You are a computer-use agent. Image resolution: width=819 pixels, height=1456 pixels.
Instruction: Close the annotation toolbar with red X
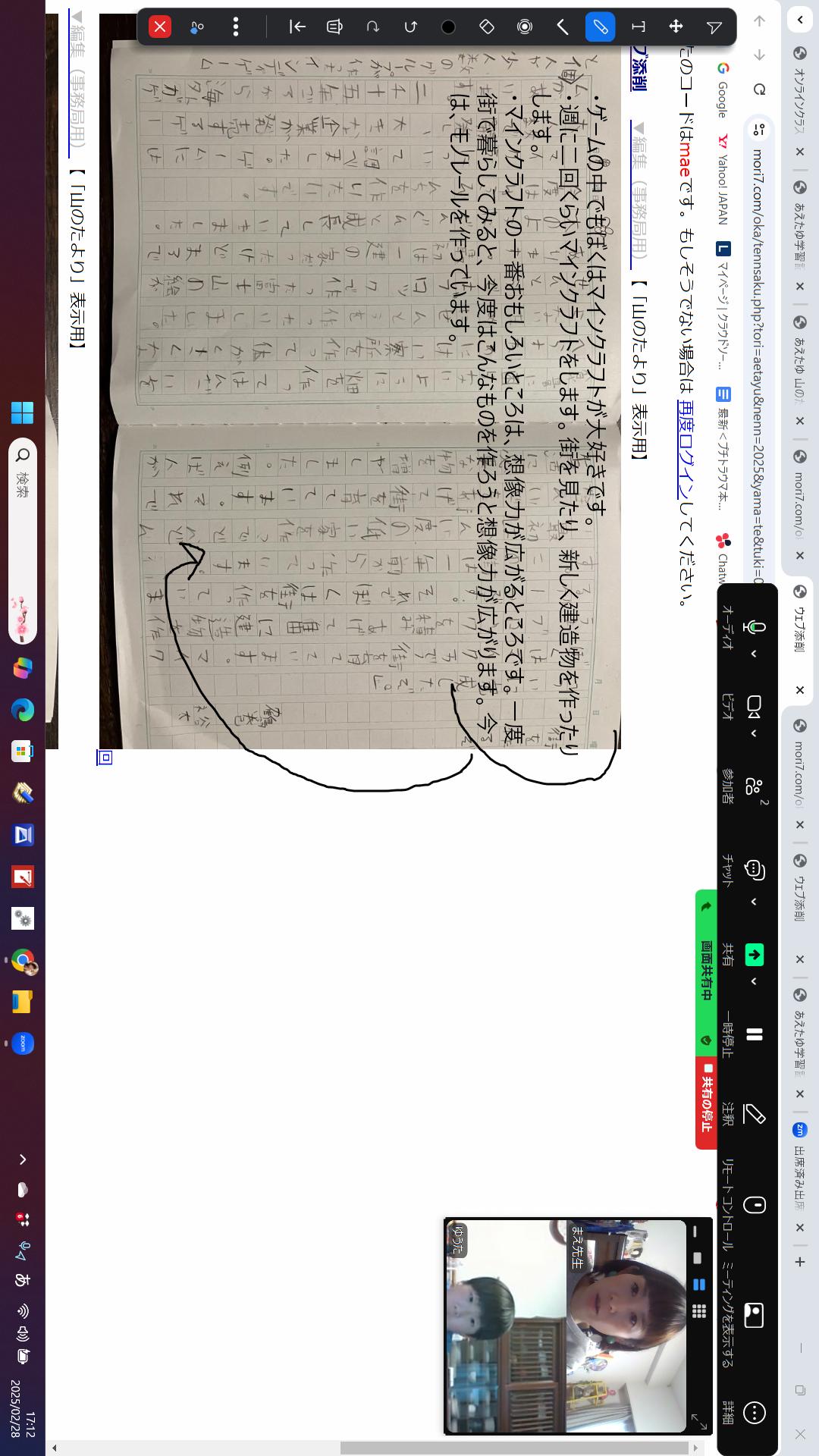click(x=159, y=27)
